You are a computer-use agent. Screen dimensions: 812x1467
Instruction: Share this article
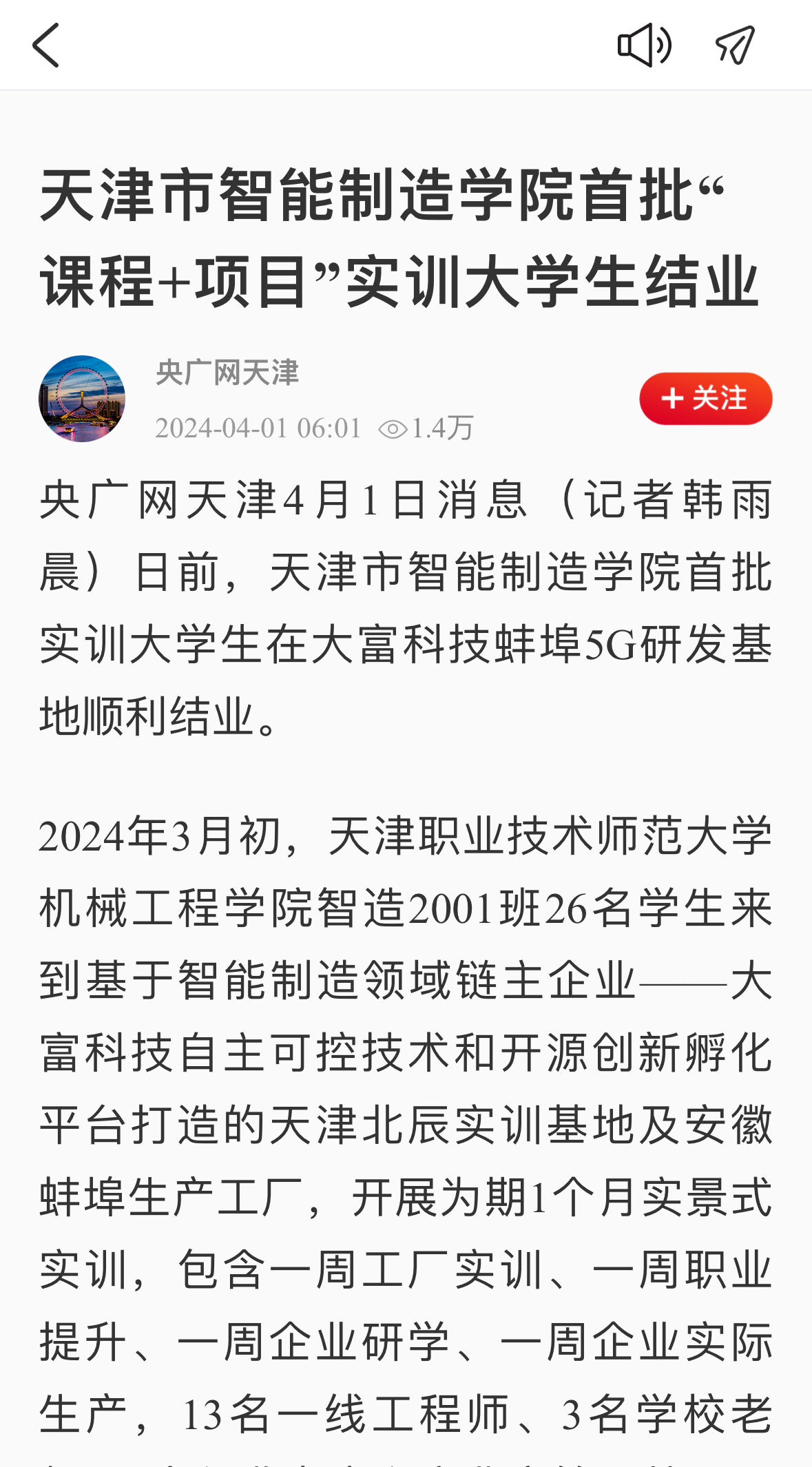pyautogui.click(x=735, y=45)
